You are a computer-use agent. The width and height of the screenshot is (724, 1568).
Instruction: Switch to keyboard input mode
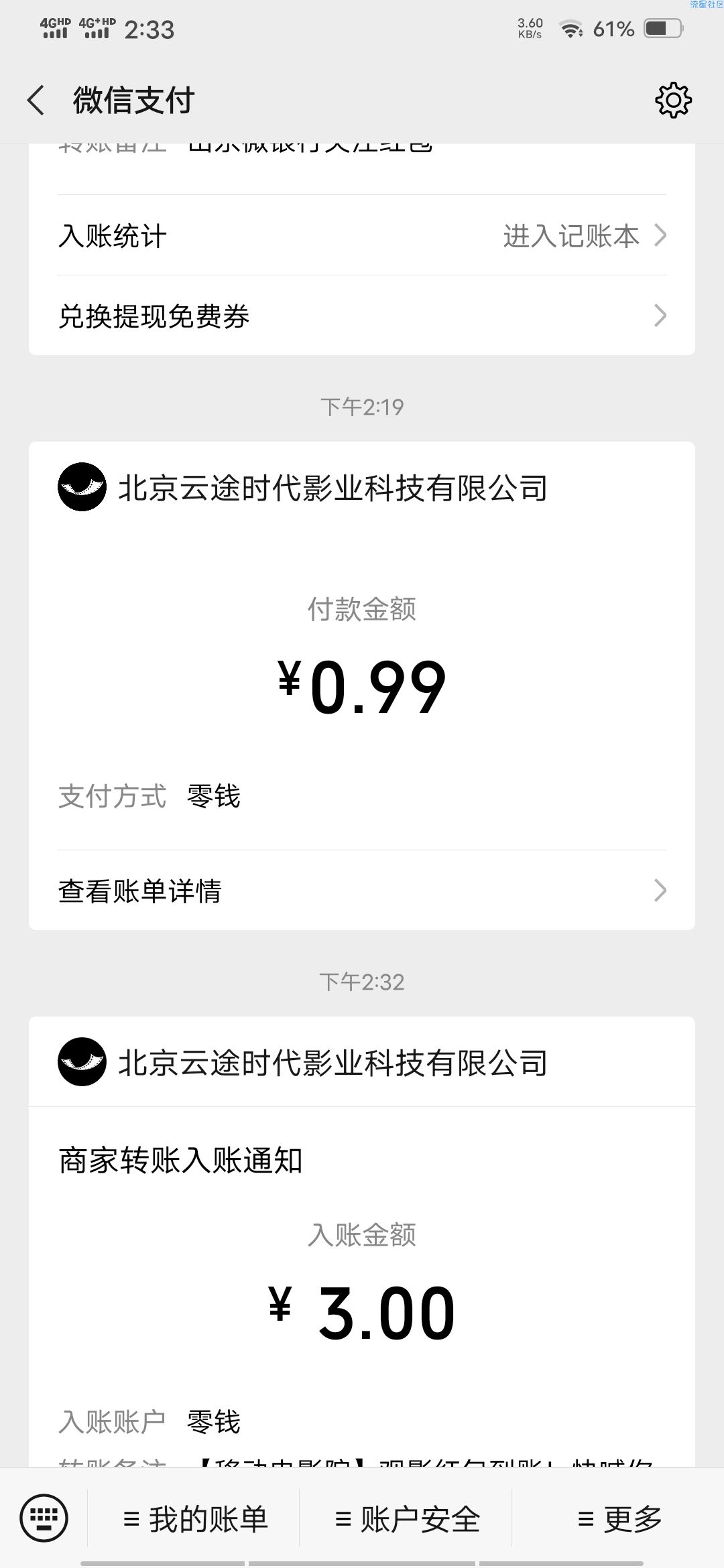44,1518
